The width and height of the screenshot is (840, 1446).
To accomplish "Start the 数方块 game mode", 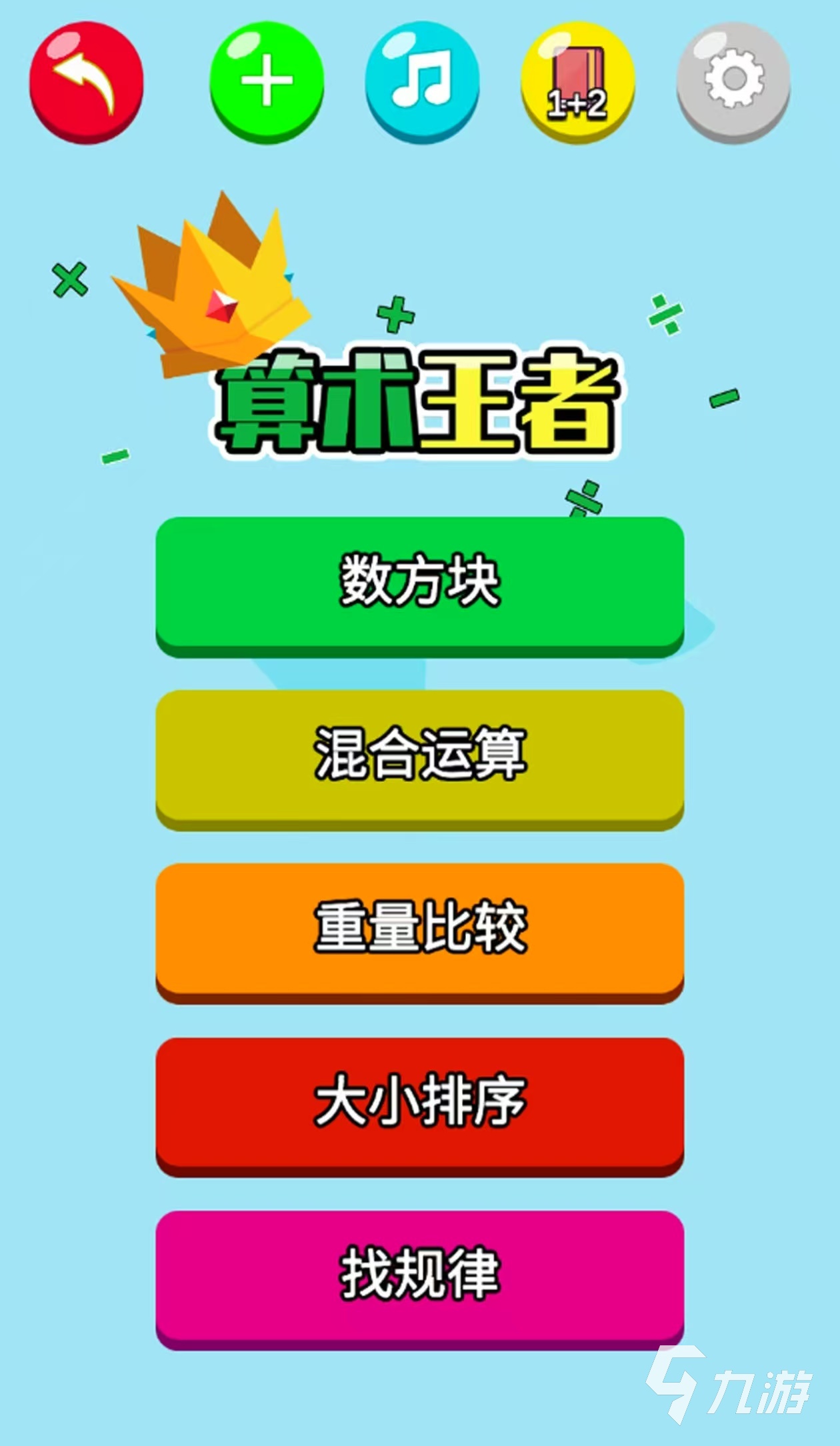I will tap(420, 587).
